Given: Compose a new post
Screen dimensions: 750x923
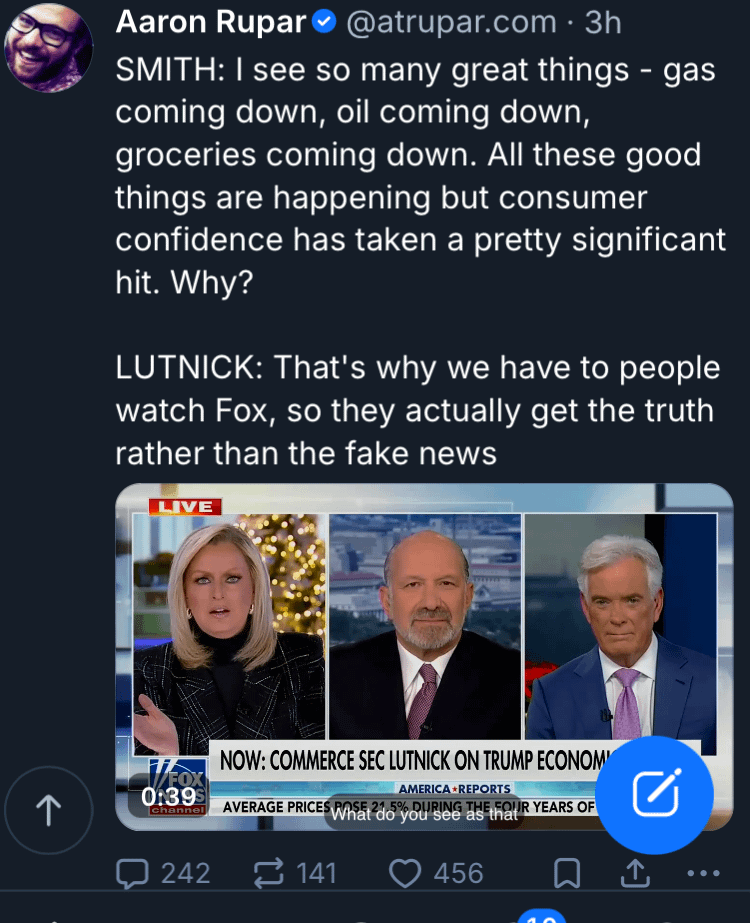Looking at the screenshot, I should point(655,795).
